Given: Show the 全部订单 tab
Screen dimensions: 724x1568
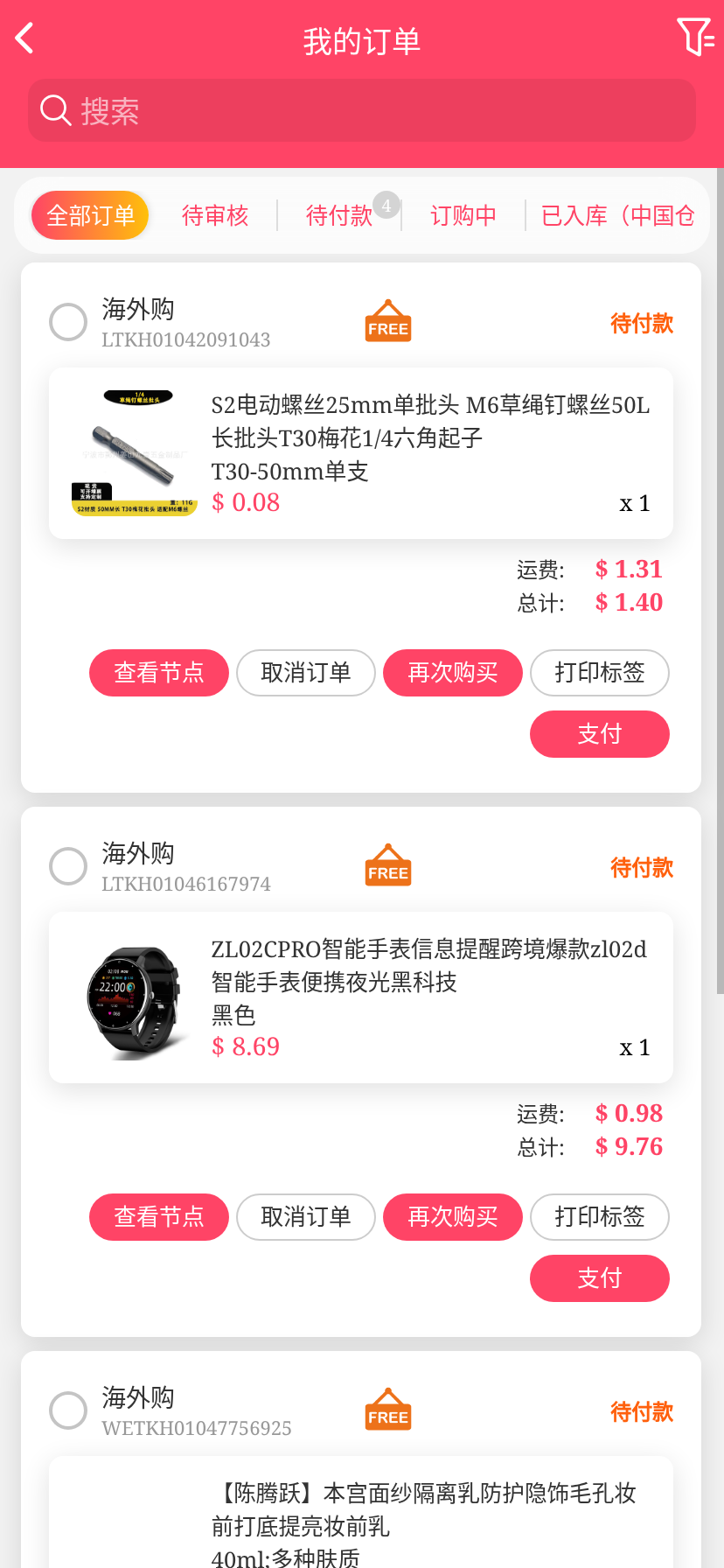Looking at the screenshot, I should (90, 215).
